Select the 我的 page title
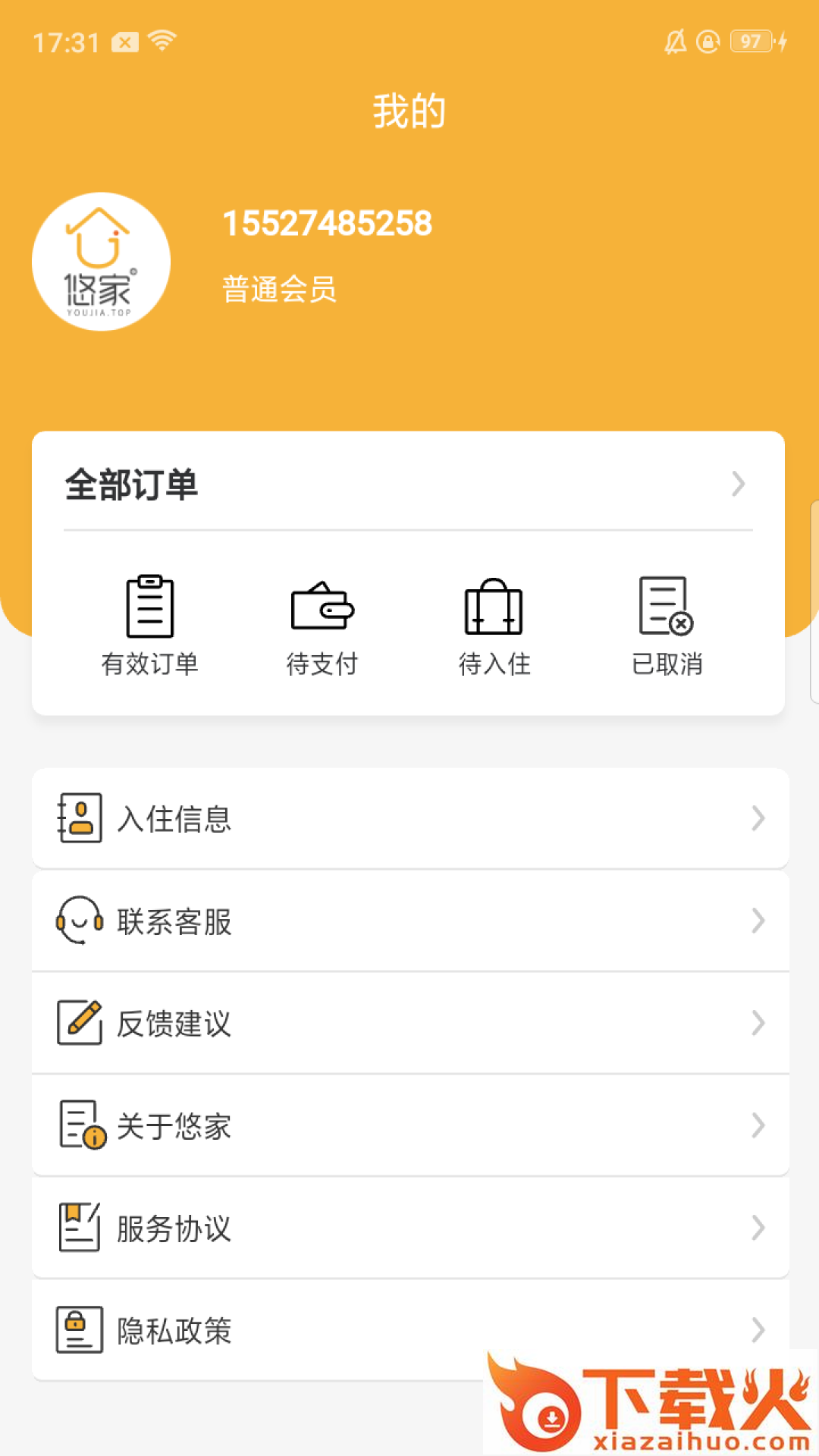The width and height of the screenshot is (819, 1456). [x=409, y=110]
